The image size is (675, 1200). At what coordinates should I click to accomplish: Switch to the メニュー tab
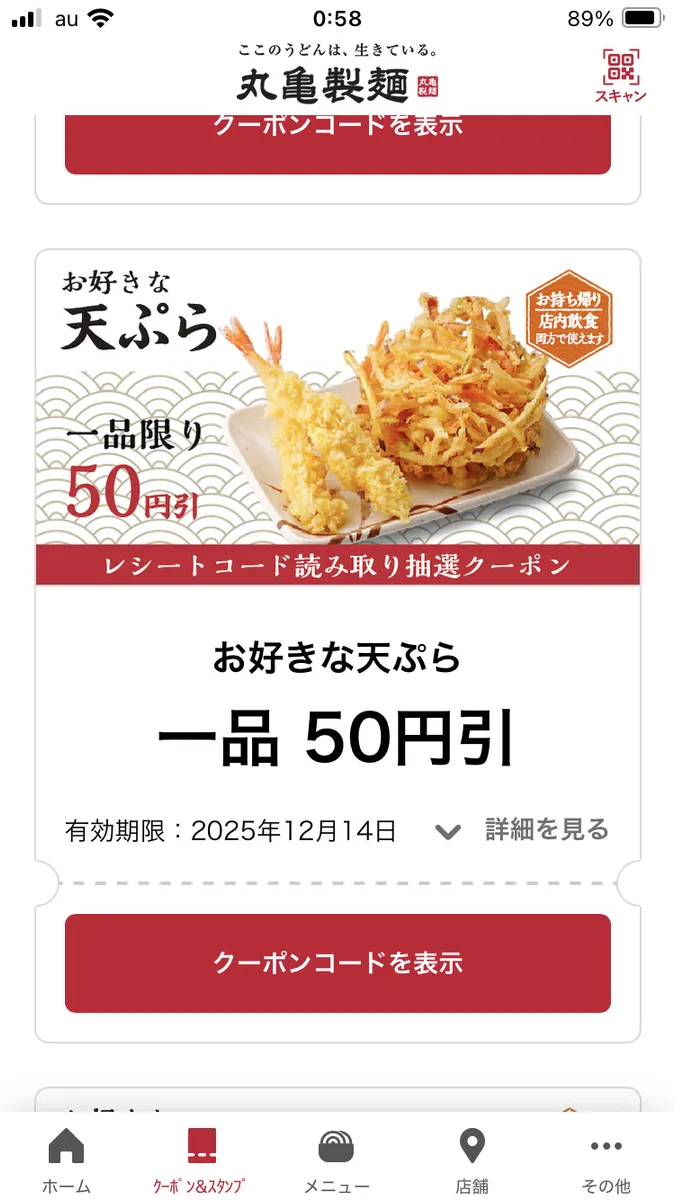point(336,1159)
